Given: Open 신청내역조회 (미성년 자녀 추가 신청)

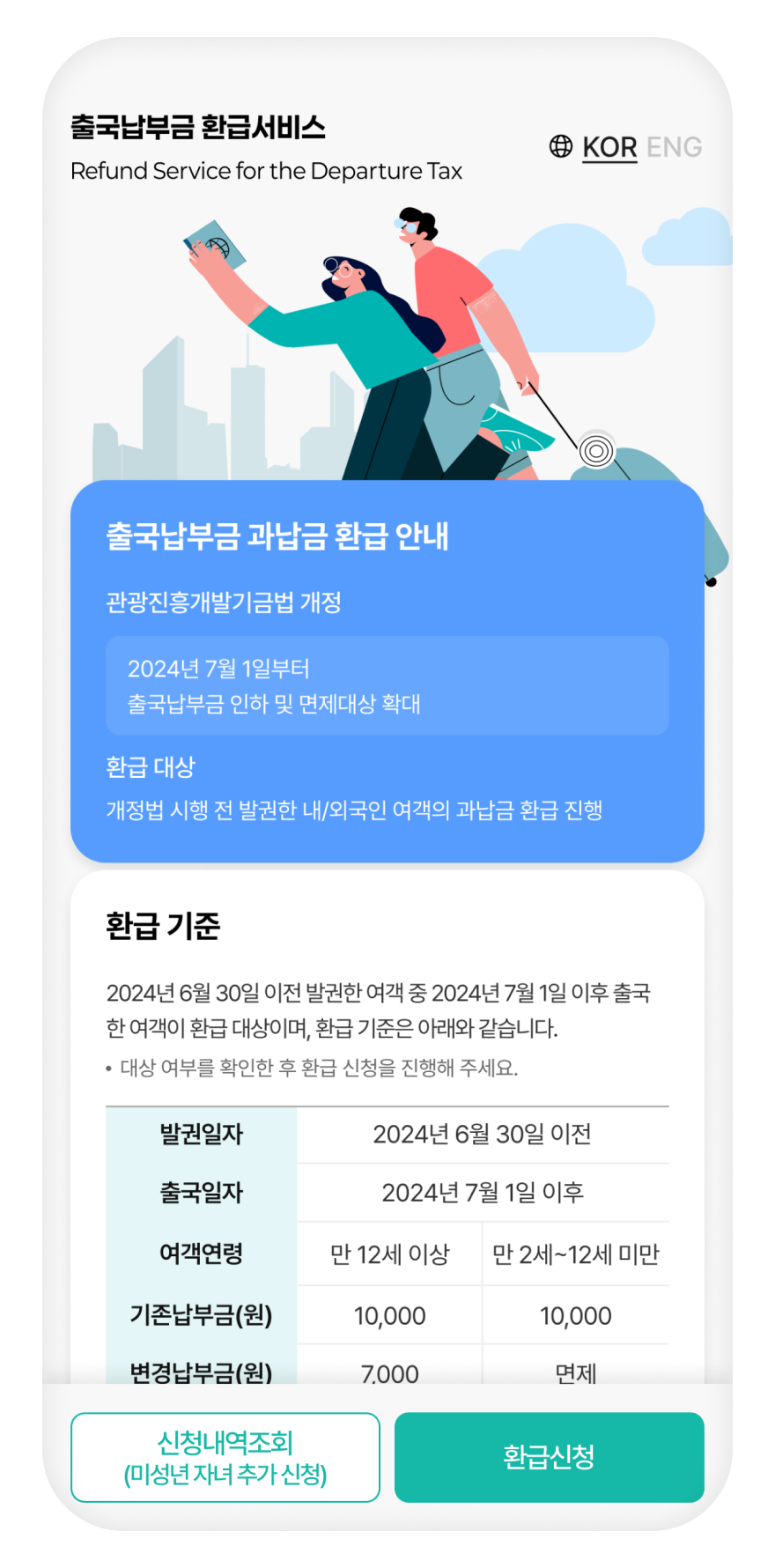Looking at the screenshot, I should click(x=225, y=1457).
